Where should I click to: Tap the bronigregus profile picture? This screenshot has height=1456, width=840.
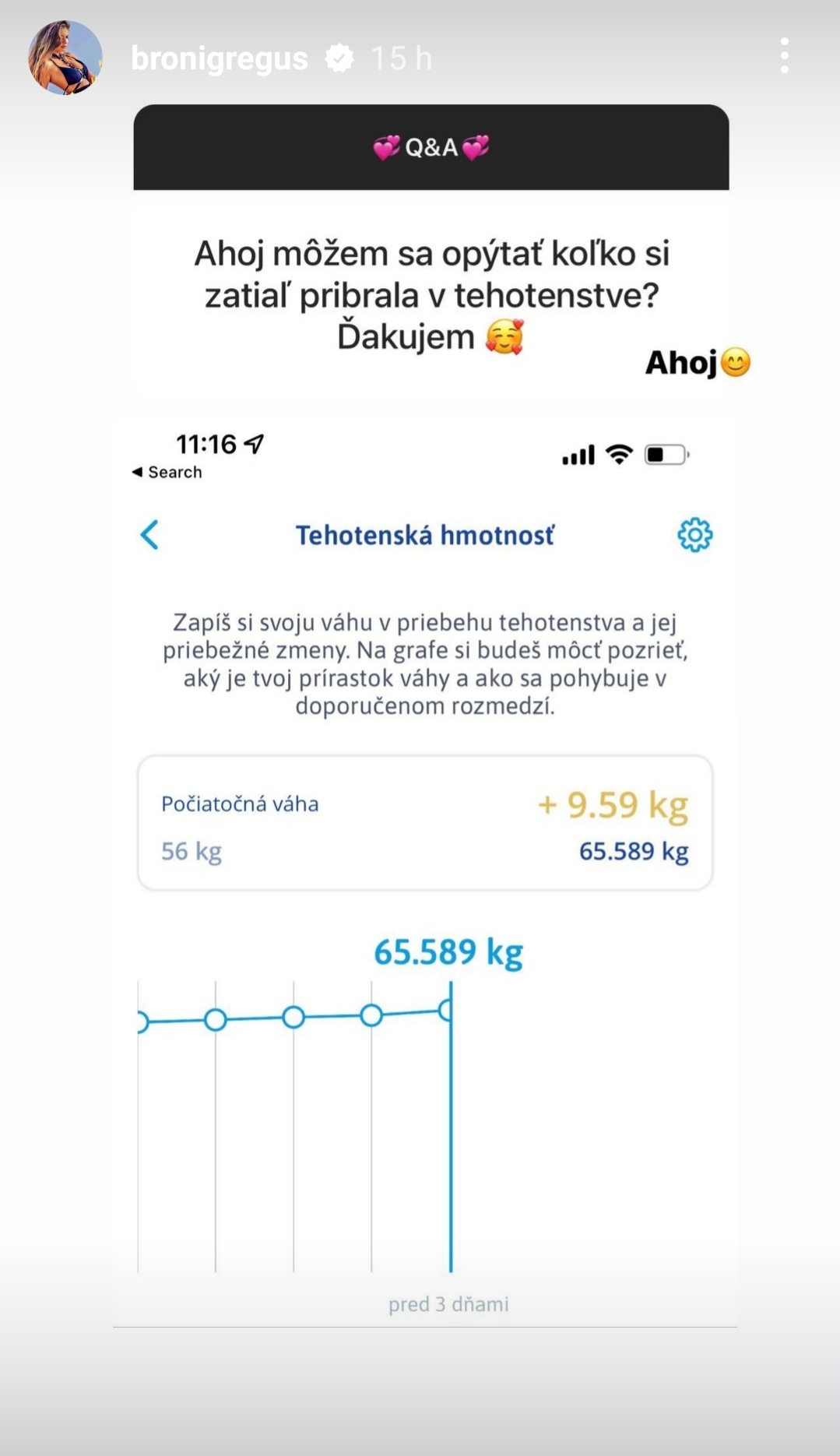click(x=65, y=58)
